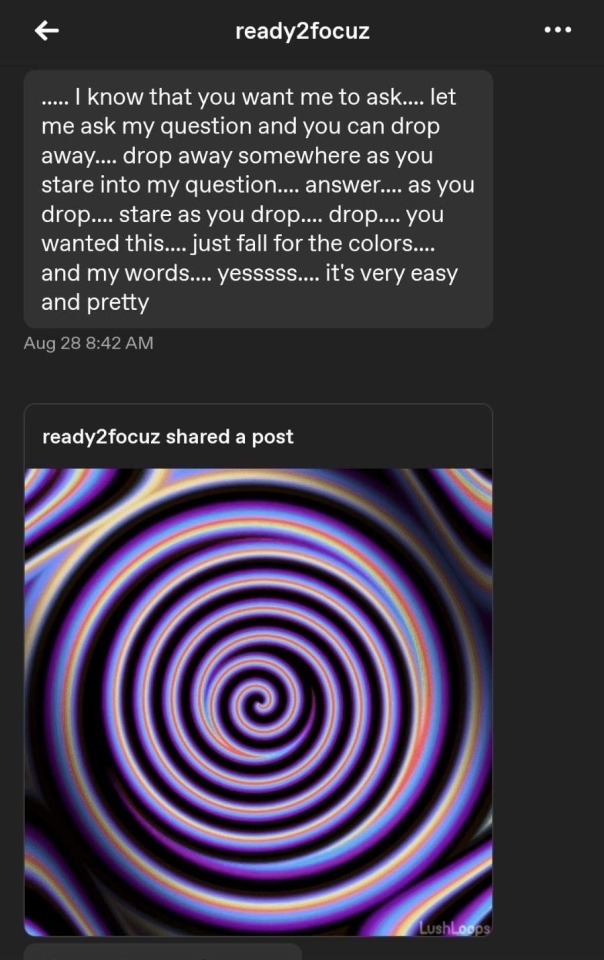Open the shared spiral post
Viewport: 604px width, 960px height.
click(x=258, y=700)
